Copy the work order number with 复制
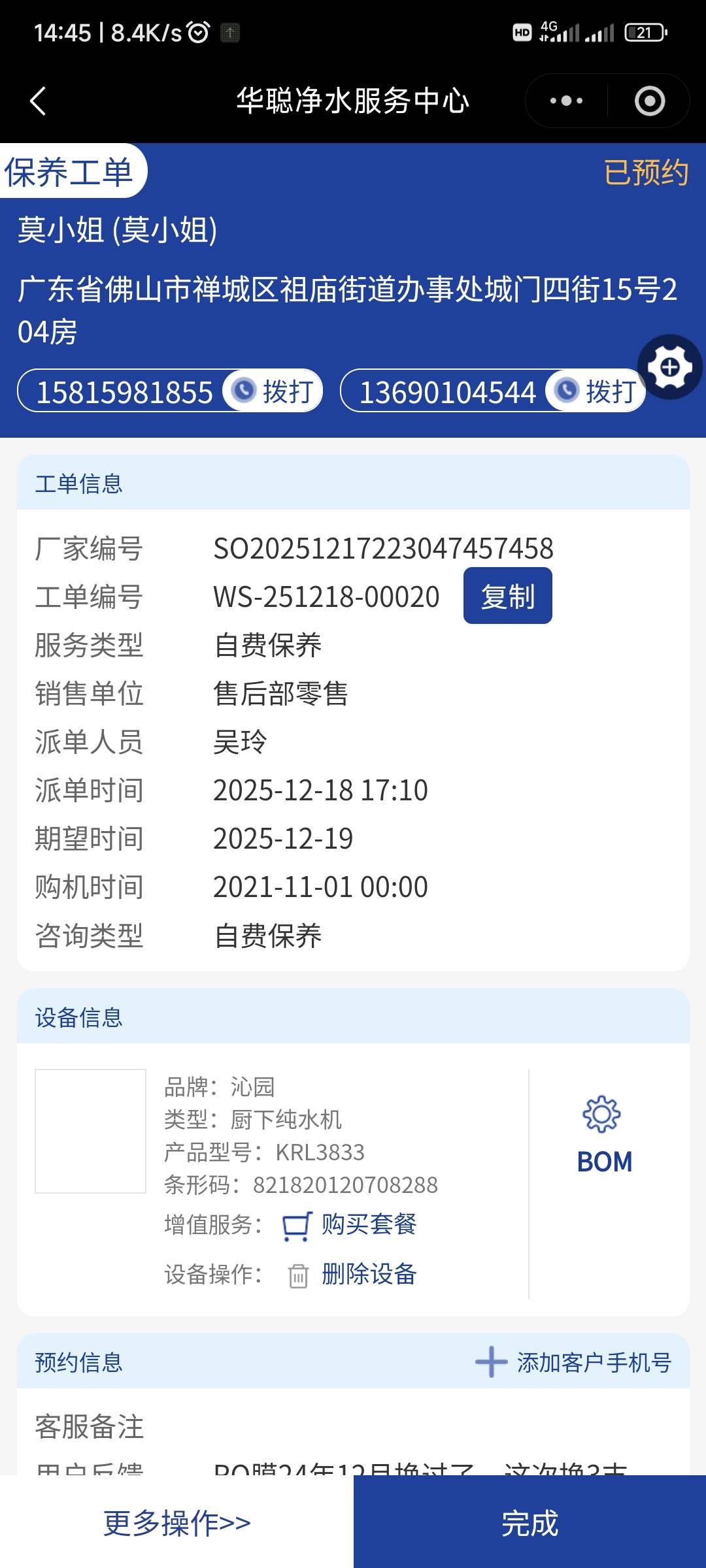The height and width of the screenshot is (1568, 706). tap(507, 596)
